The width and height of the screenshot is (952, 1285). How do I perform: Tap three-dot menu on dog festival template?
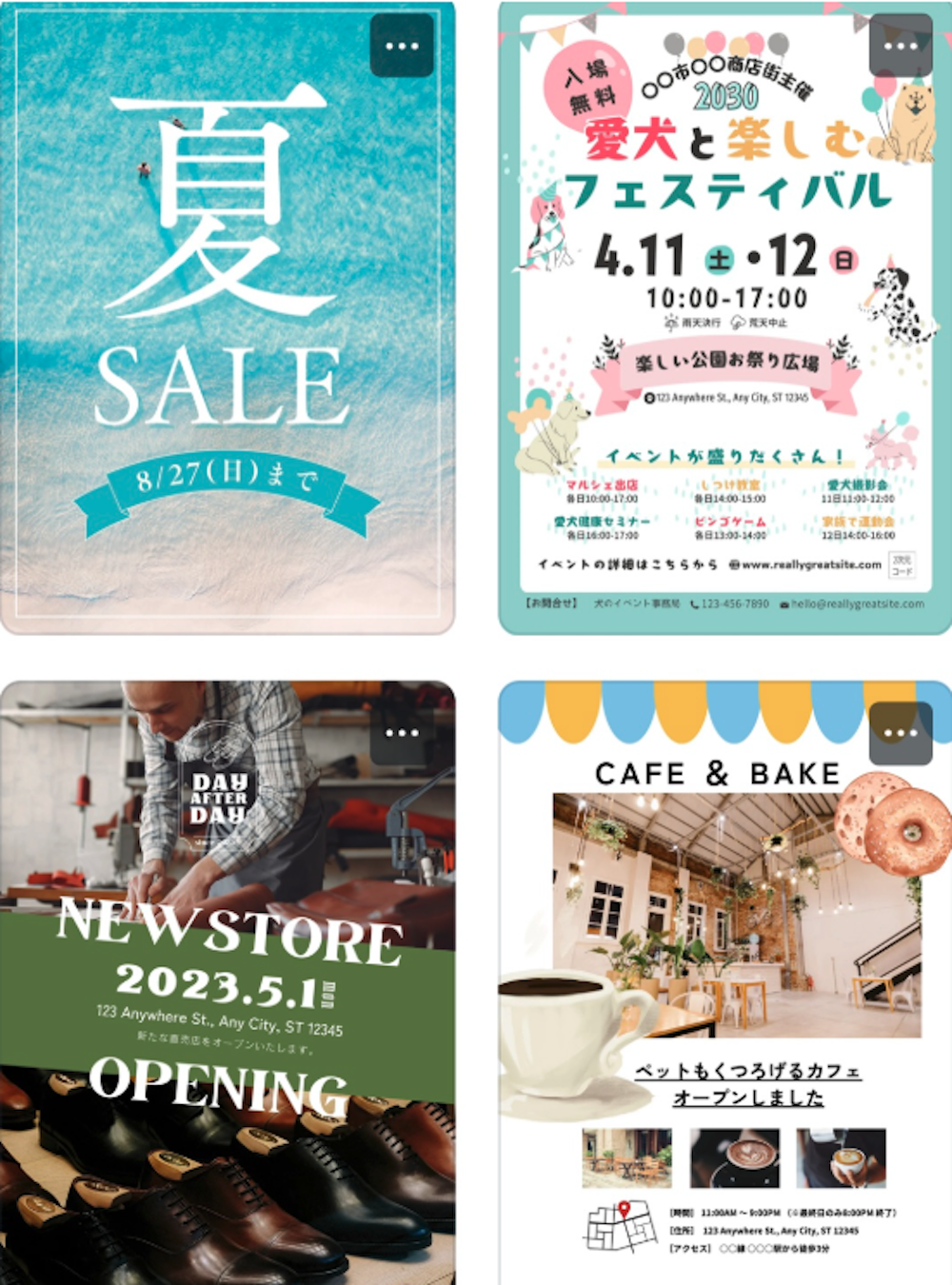(900, 46)
